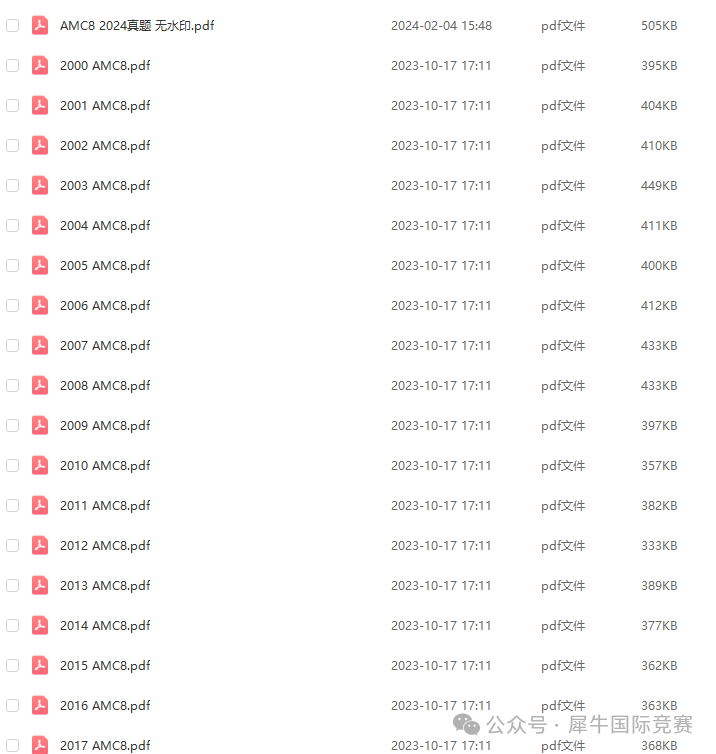Select 2006 AMC8.pdf using its checkbox
The height and width of the screenshot is (754, 716).
tap(13, 305)
